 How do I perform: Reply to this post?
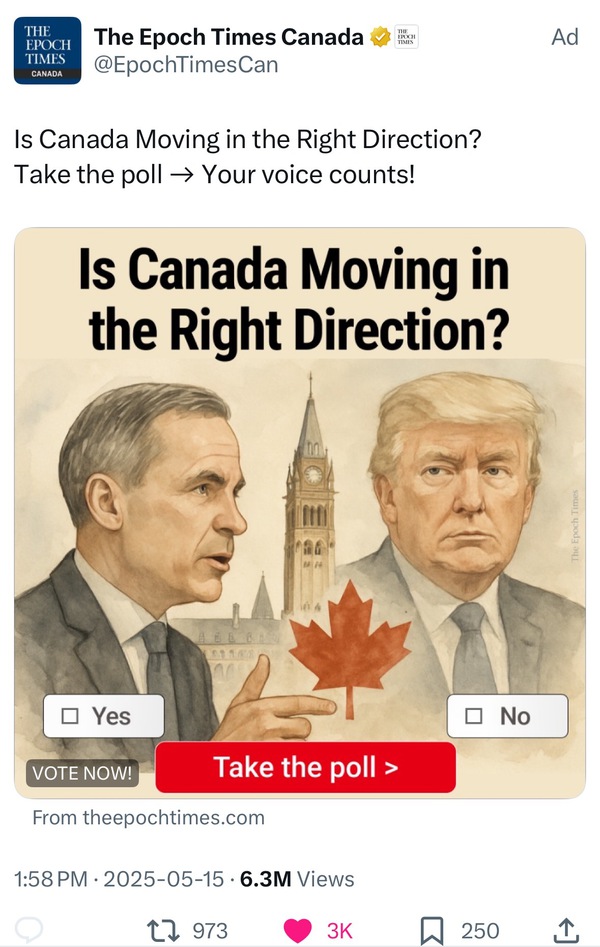pos(30,930)
